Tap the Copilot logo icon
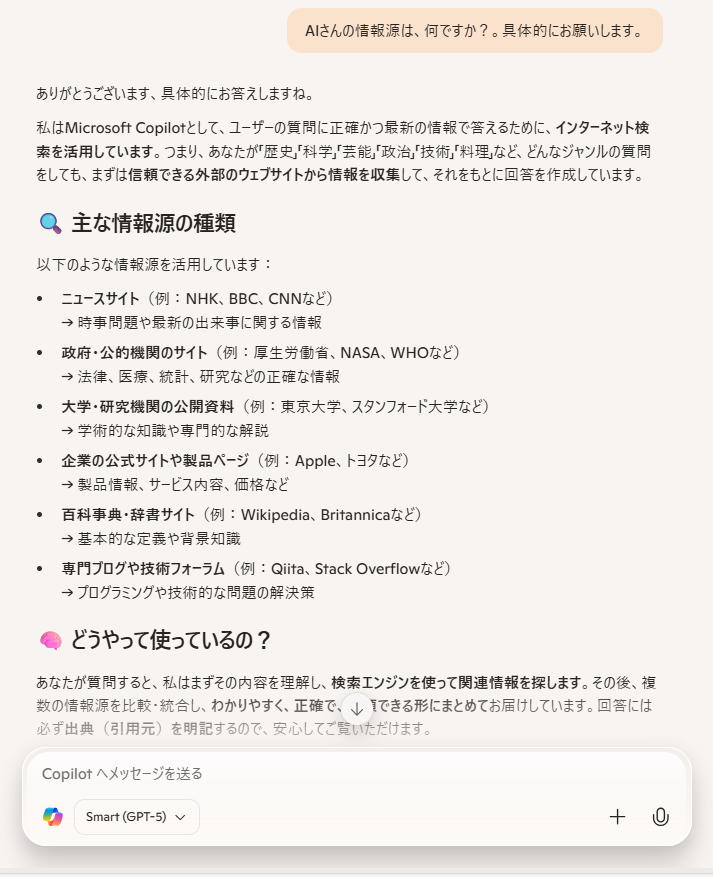713x877 pixels. [x=53, y=817]
